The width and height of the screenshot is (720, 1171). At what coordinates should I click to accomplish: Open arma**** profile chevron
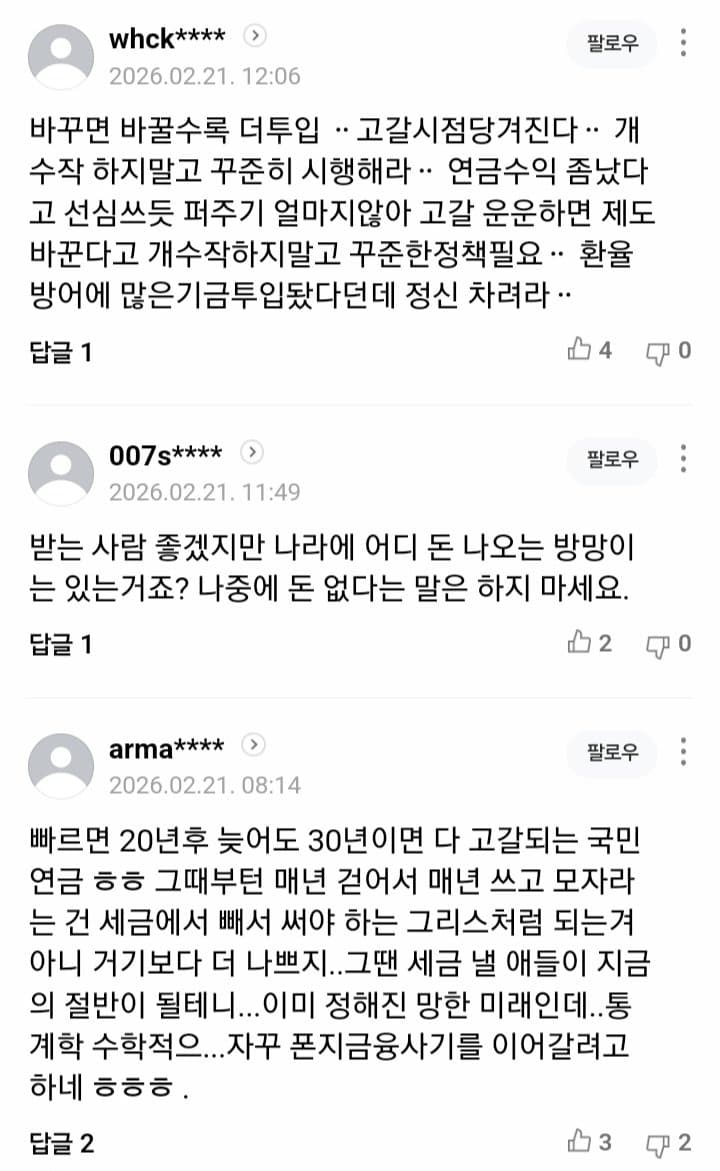(255, 745)
